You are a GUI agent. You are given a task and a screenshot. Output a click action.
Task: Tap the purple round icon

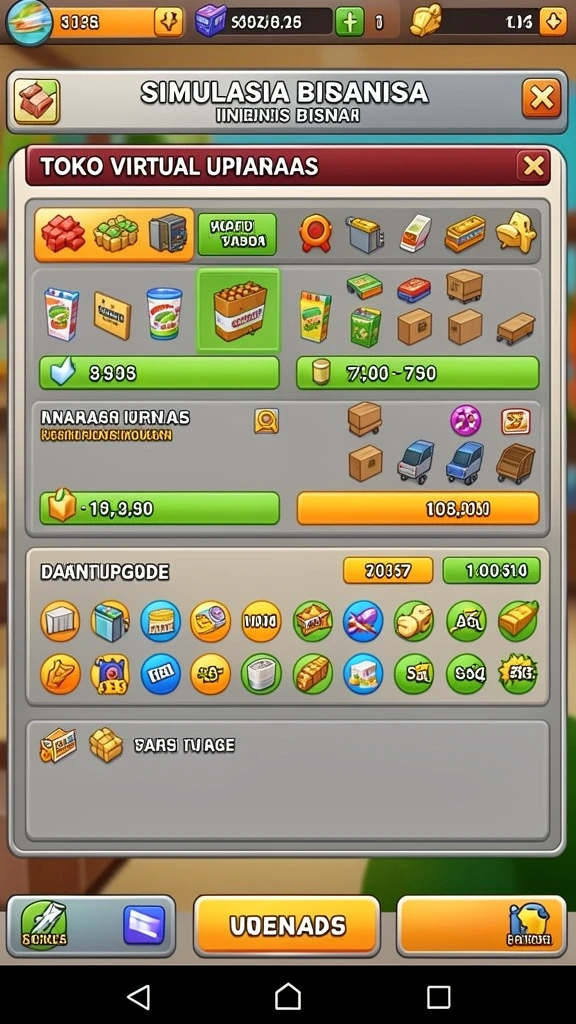tap(466, 421)
